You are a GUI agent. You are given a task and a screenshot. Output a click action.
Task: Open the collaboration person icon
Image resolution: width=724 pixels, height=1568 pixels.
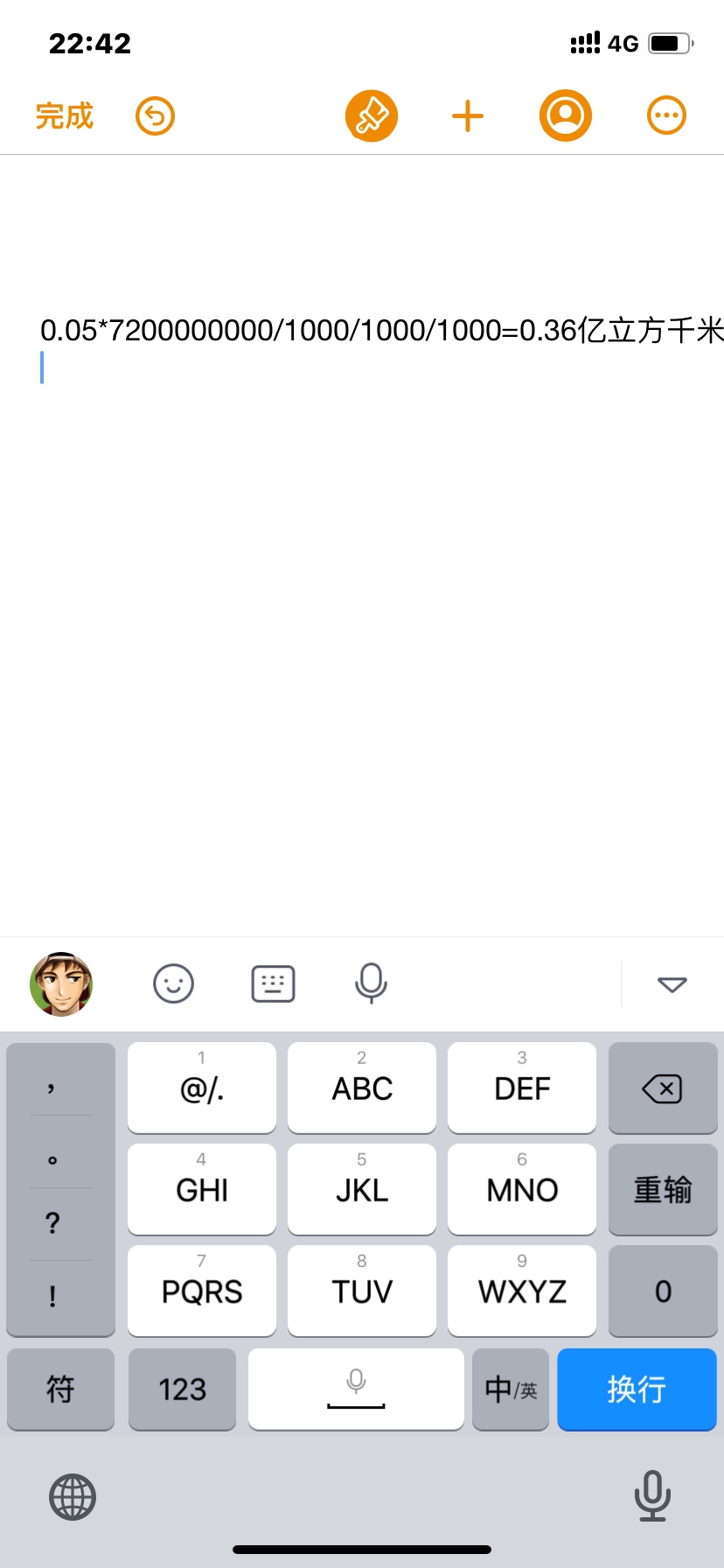pos(566,115)
